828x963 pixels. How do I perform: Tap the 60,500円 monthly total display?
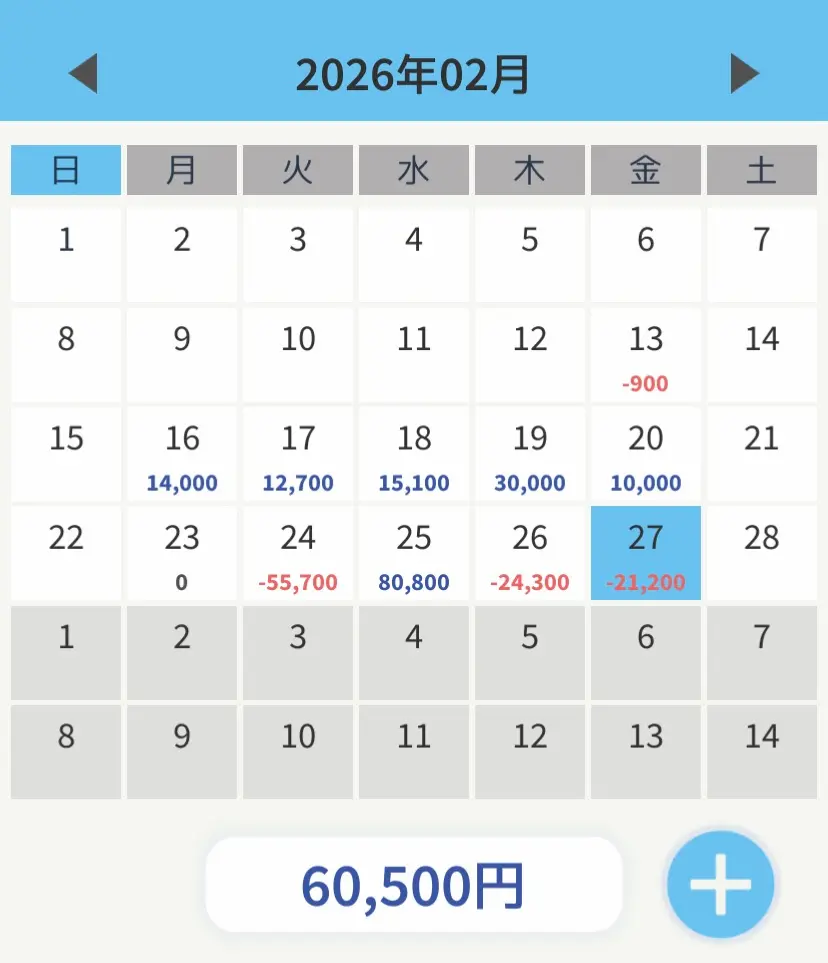point(413,883)
